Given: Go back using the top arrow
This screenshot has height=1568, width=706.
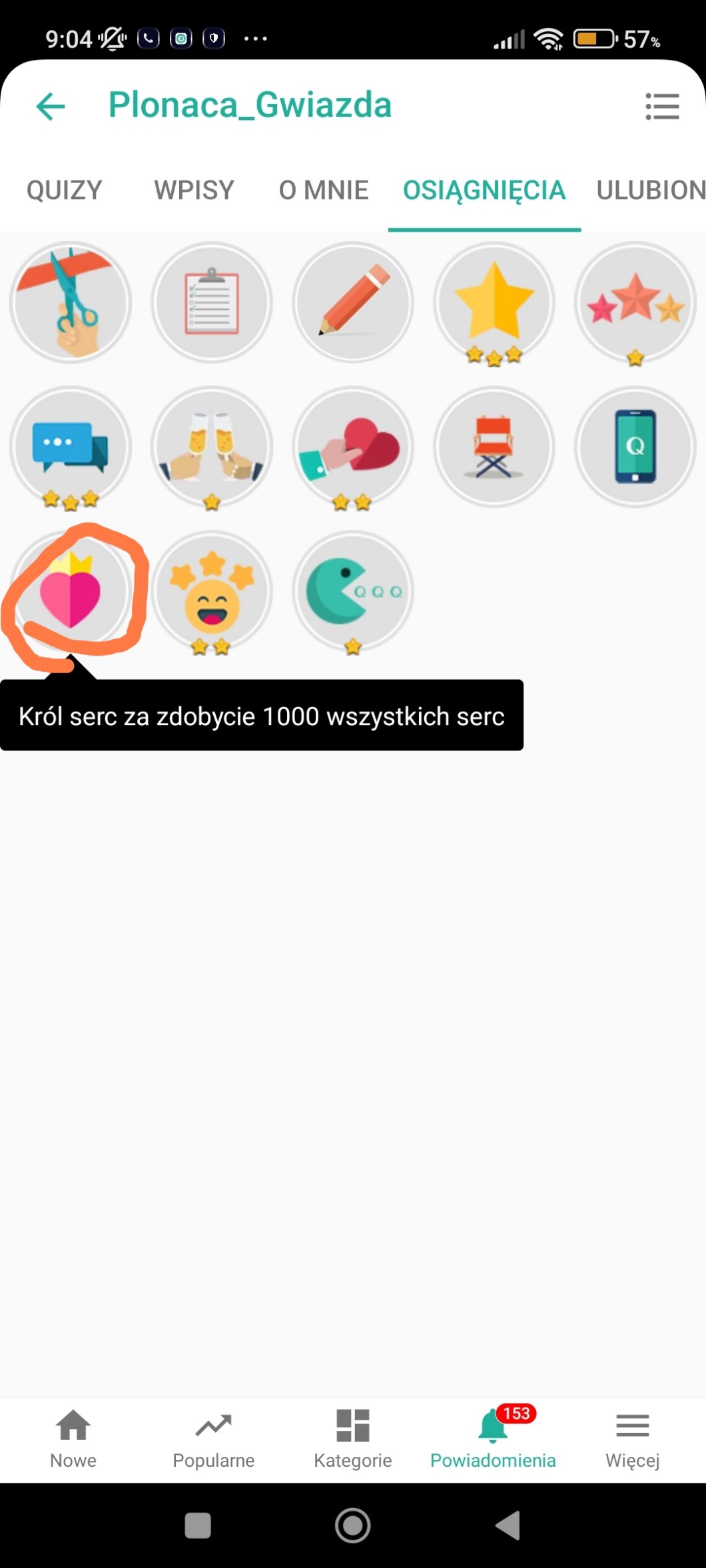Looking at the screenshot, I should 51,106.
